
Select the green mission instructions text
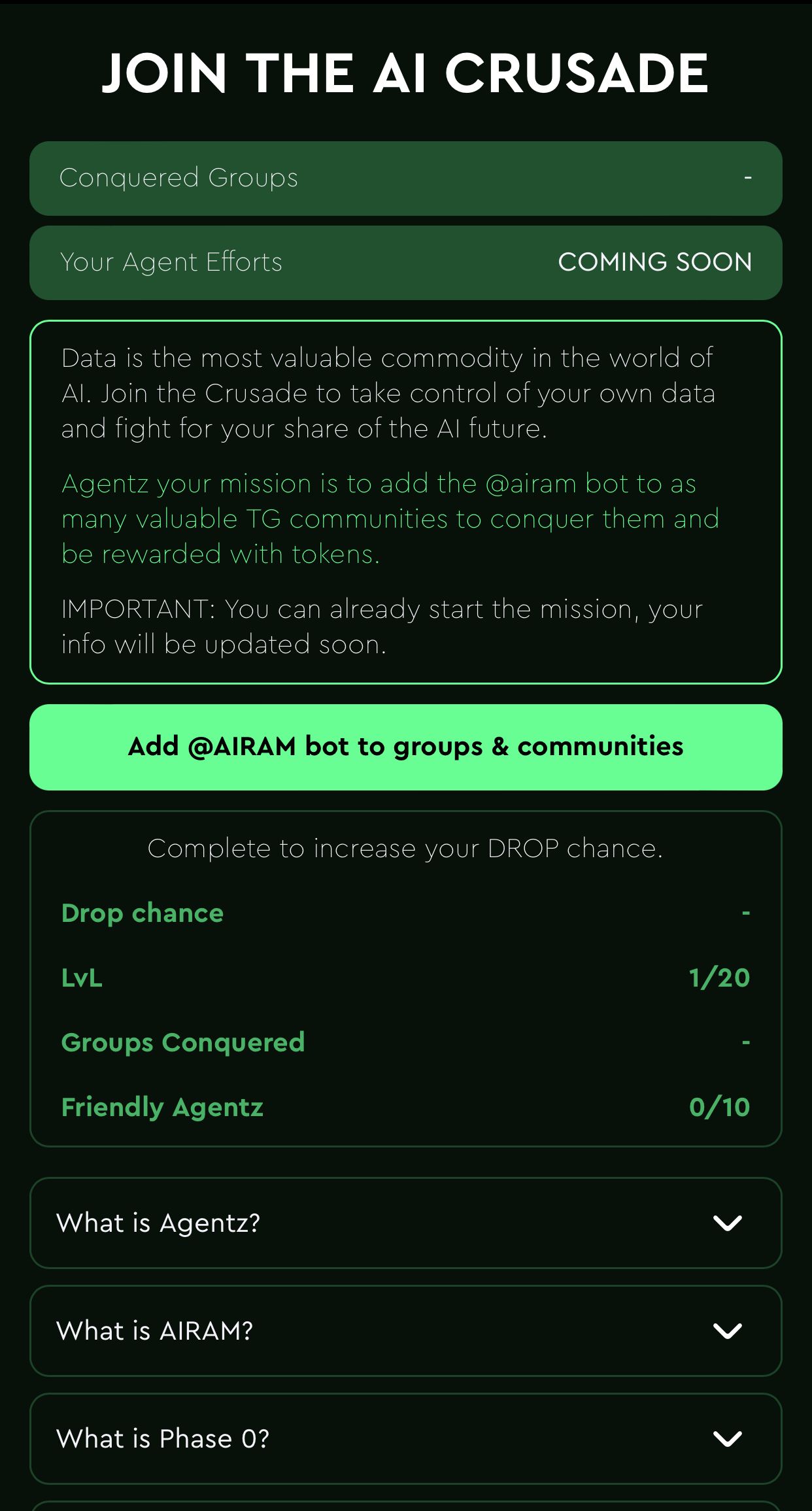pyautogui.click(x=390, y=518)
